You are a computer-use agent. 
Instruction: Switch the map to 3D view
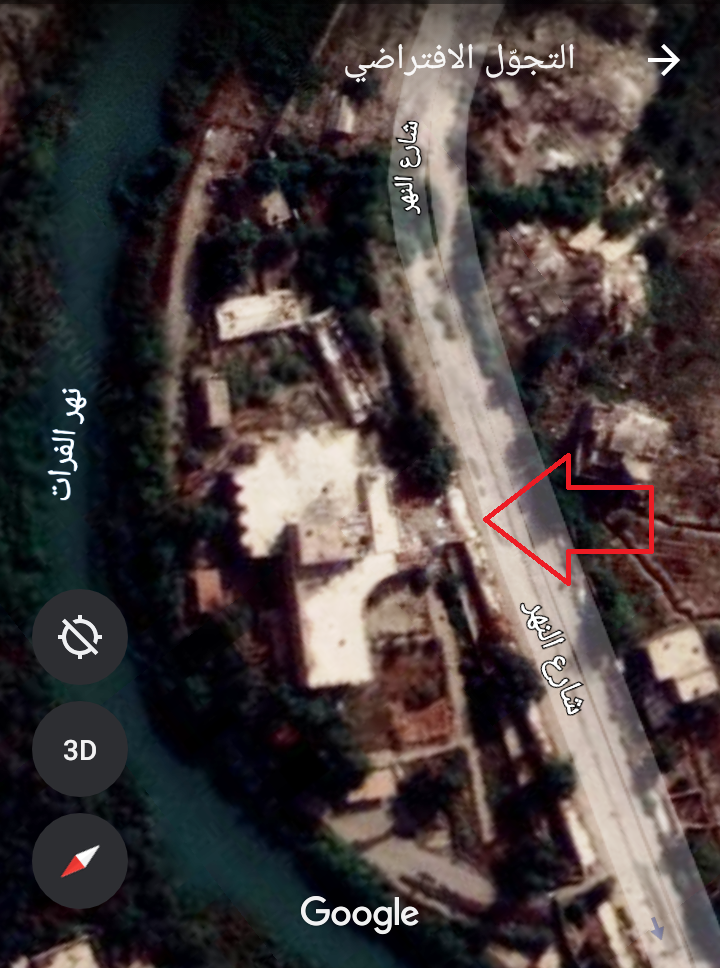tap(80, 749)
